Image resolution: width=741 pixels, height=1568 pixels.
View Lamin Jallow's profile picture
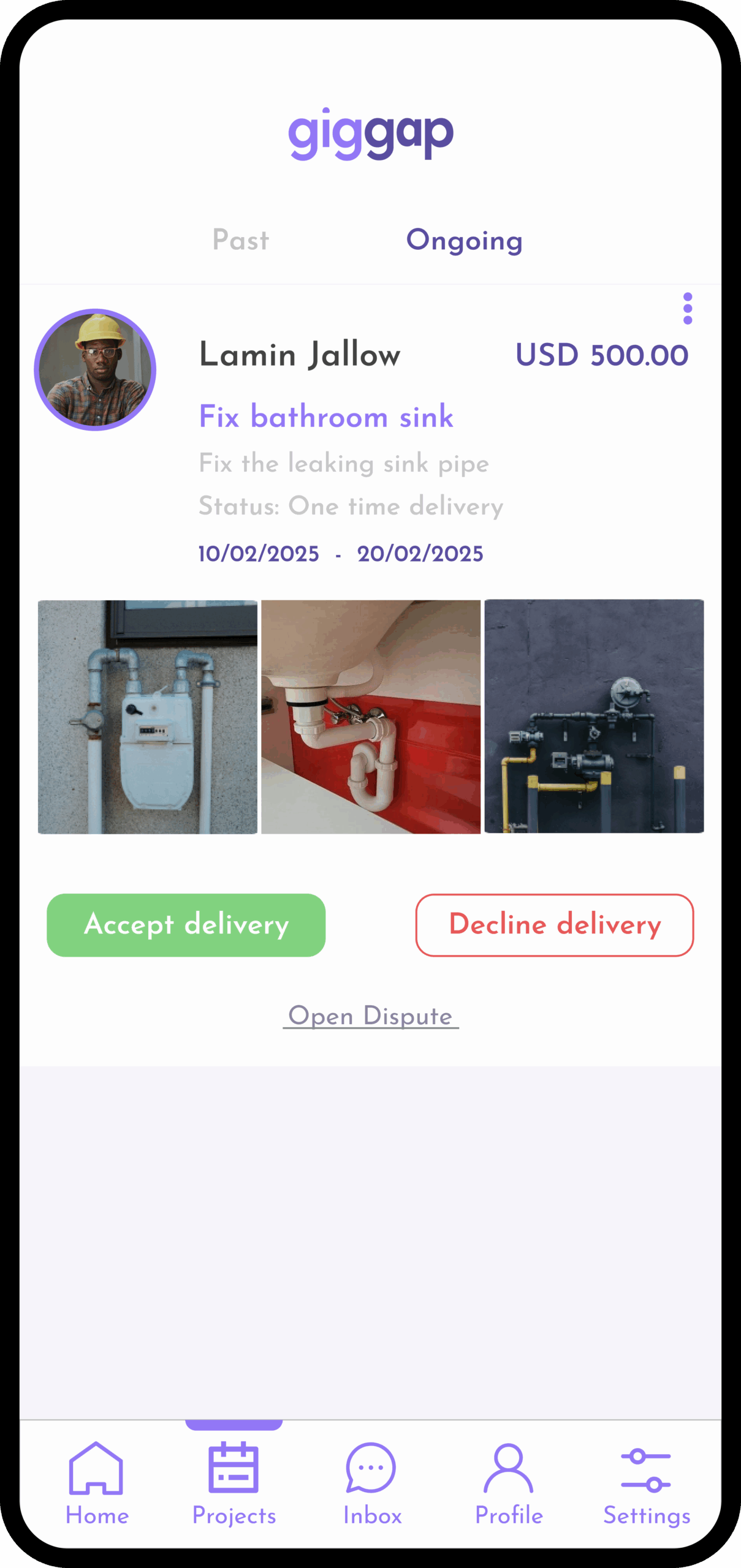[95, 369]
